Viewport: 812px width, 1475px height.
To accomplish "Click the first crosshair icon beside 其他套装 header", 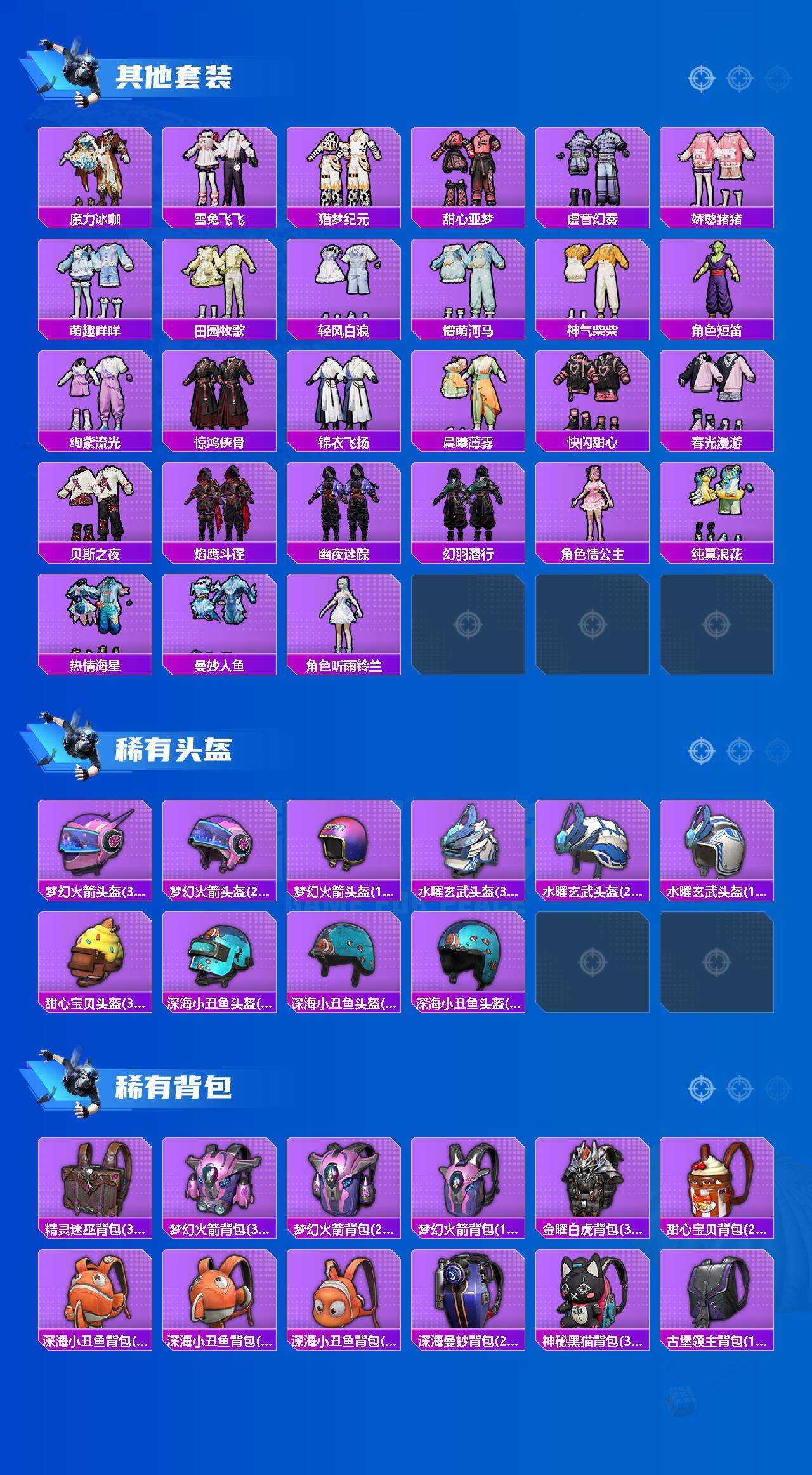I will pos(700,79).
